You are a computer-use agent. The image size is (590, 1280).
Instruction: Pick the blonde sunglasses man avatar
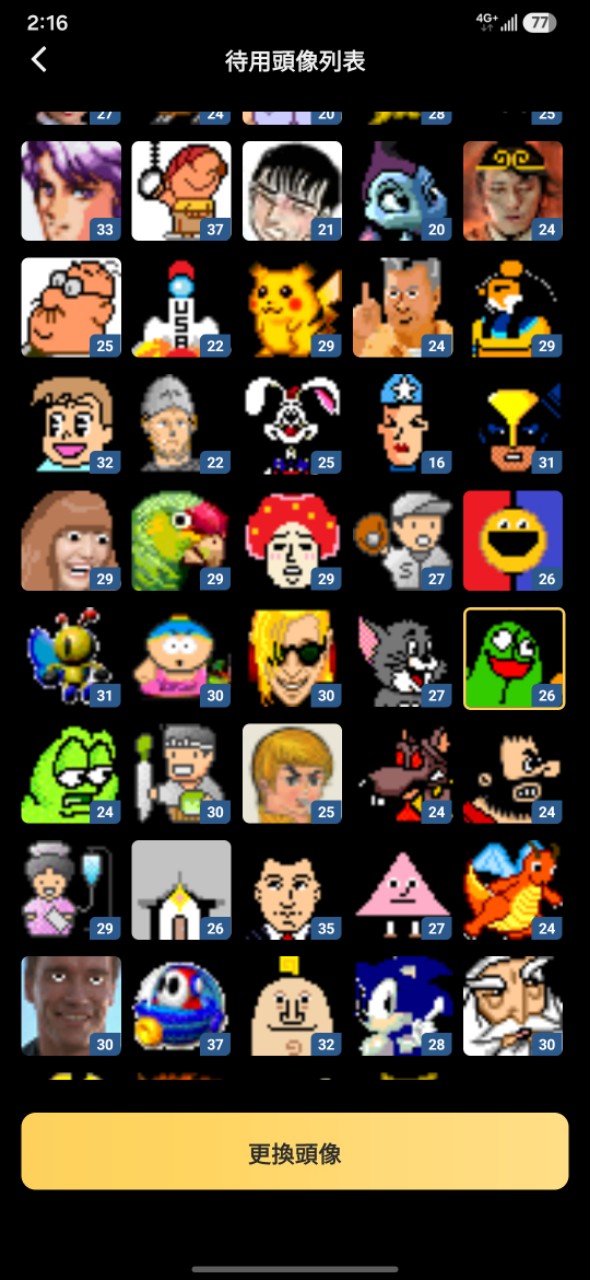point(292,657)
